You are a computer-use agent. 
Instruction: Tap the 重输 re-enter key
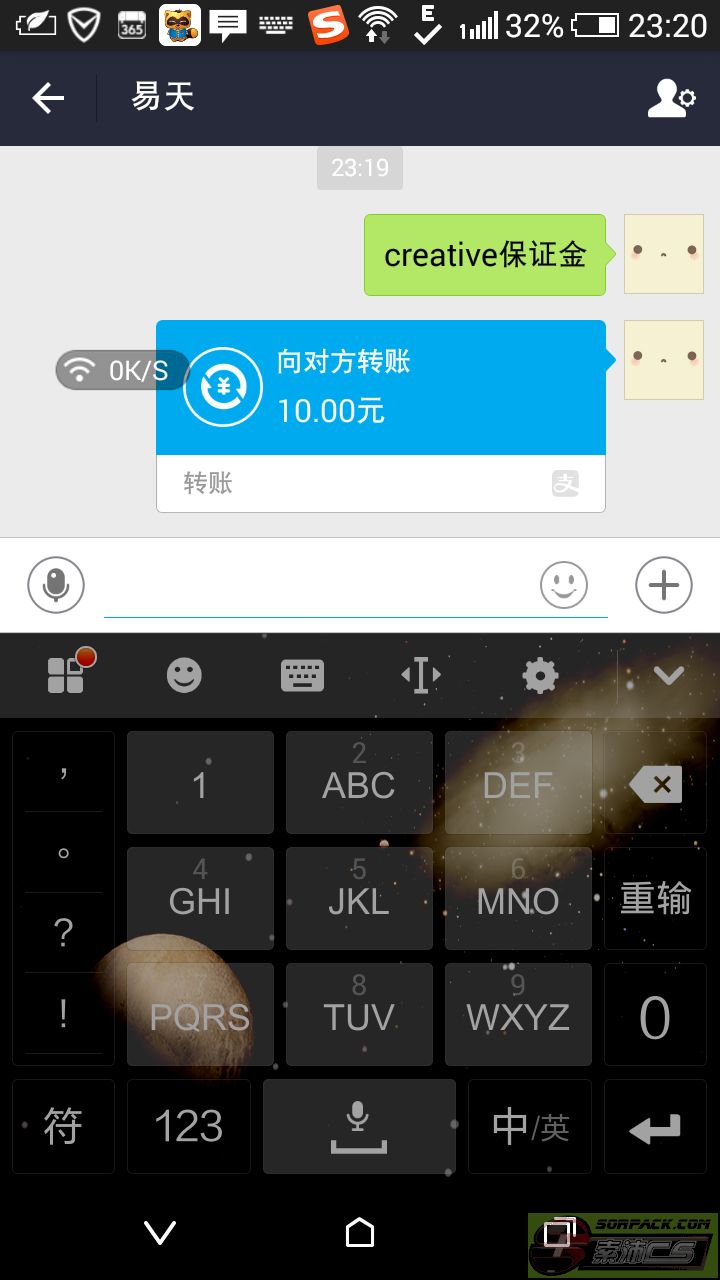click(x=656, y=899)
